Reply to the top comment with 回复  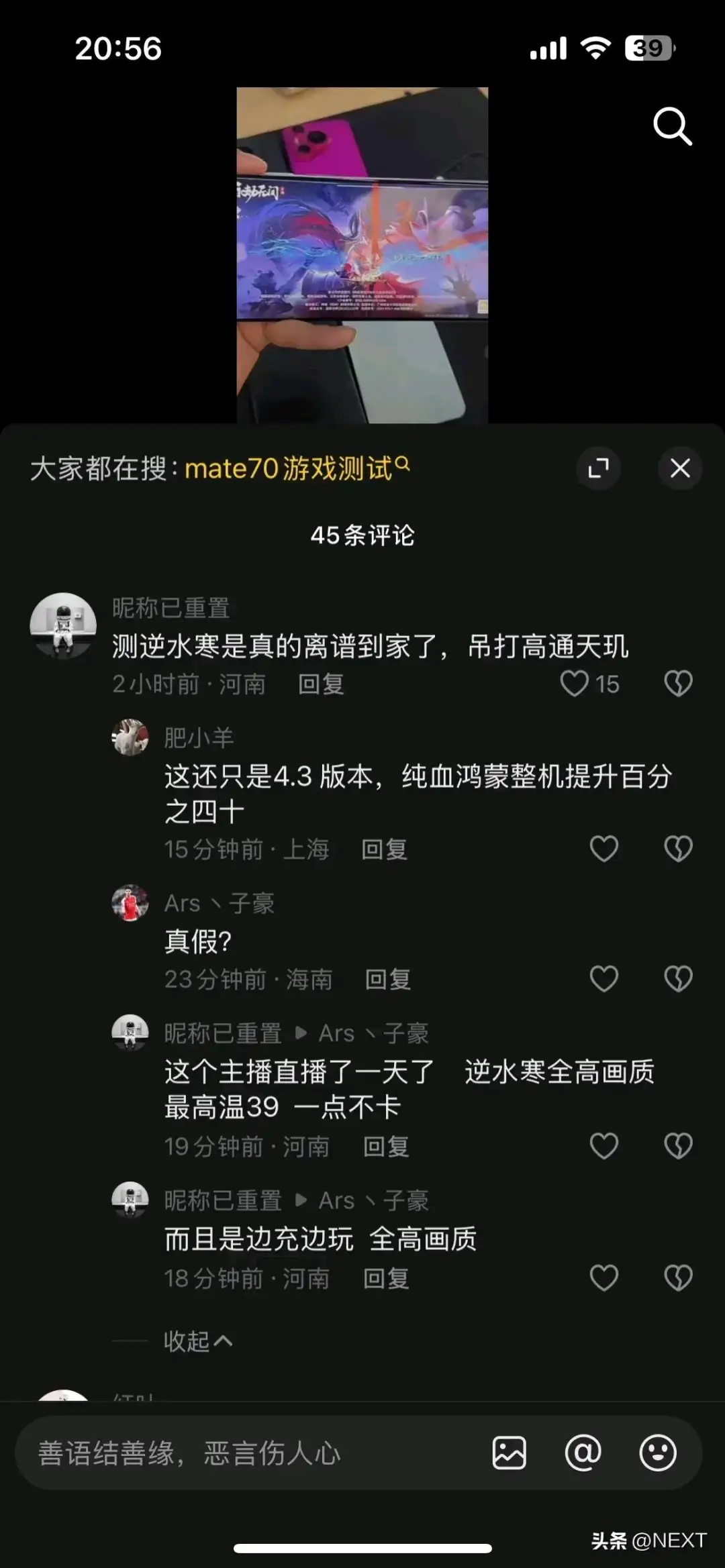point(322,685)
